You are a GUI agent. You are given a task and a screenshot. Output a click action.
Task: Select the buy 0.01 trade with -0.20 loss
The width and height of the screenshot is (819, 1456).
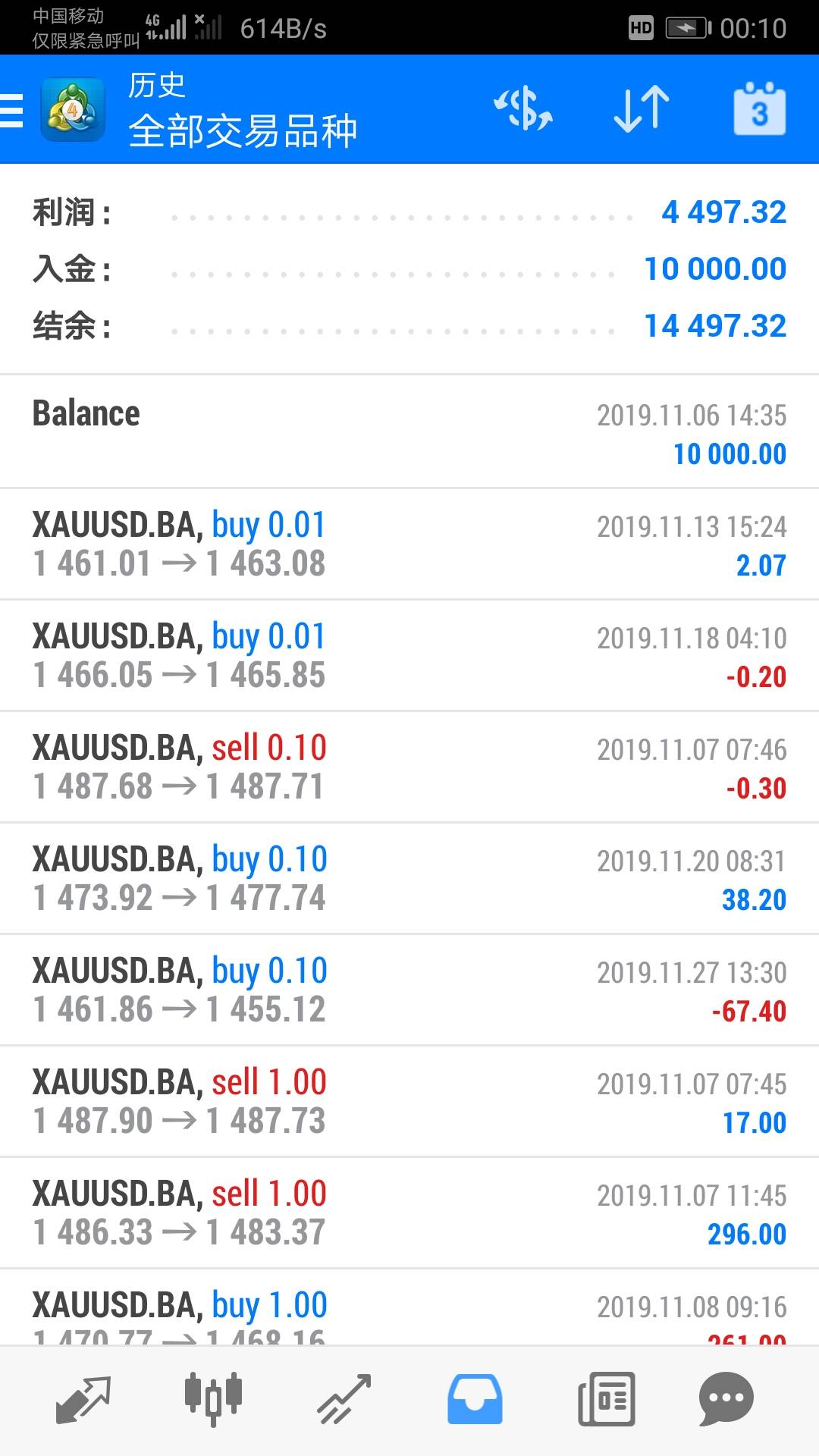click(409, 655)
